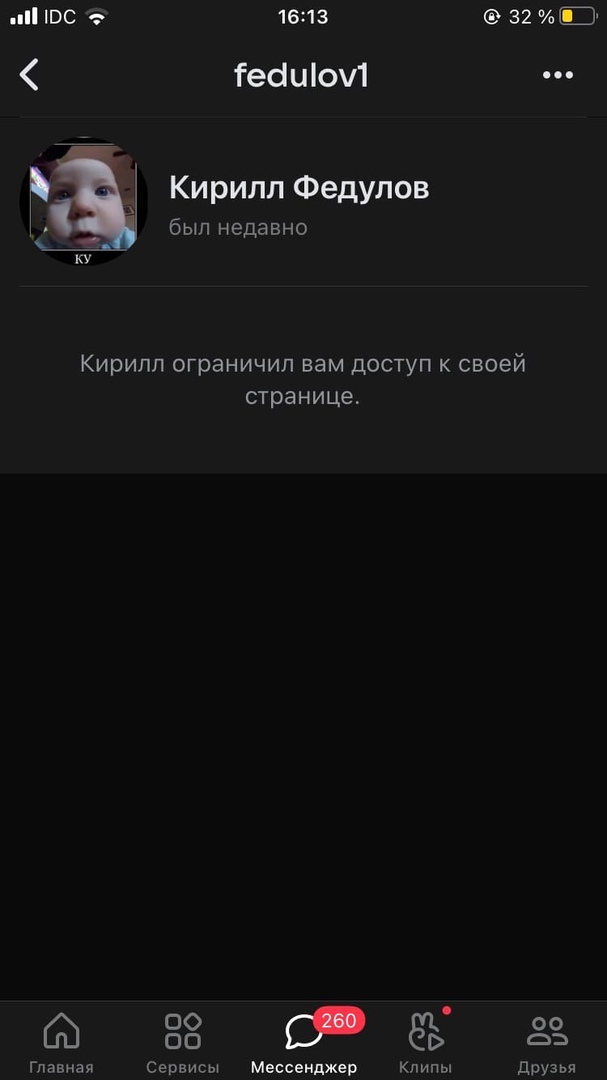
Task: Open the Сервисы tab
Action: pyautogui.click(x=182, y=1040)
